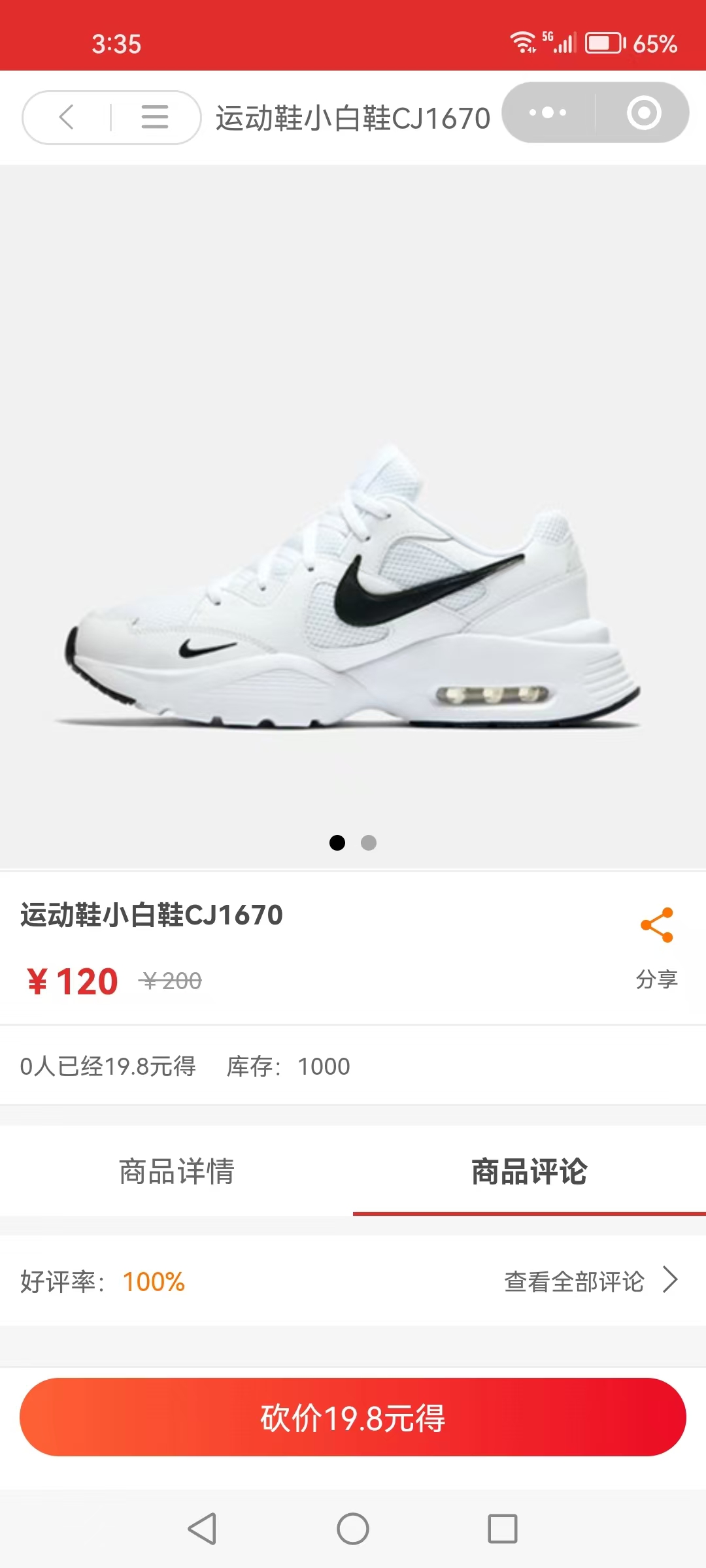
Task: Go back using the top-left arrow
Action: [x=67, y=118]
